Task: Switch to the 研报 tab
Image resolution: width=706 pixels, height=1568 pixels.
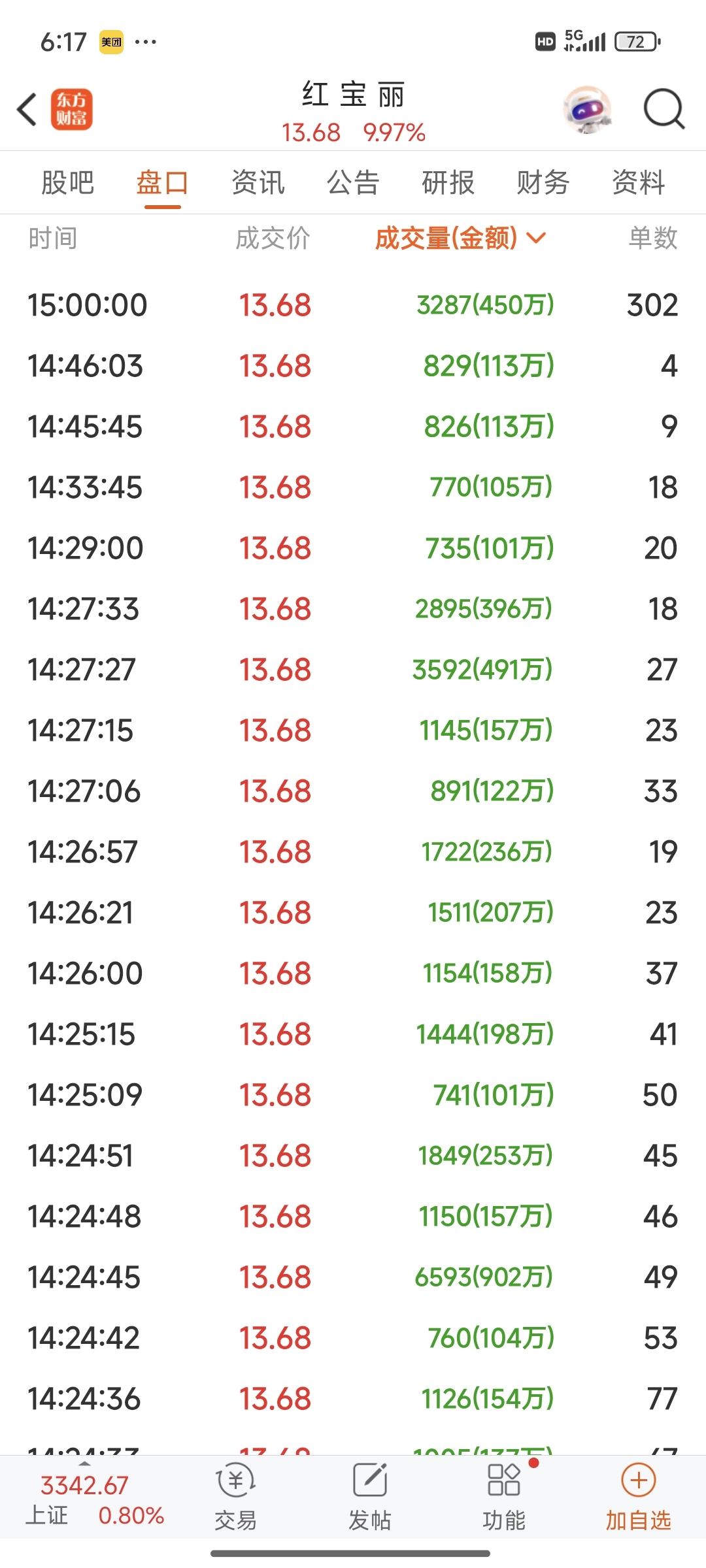Action: 448,182
